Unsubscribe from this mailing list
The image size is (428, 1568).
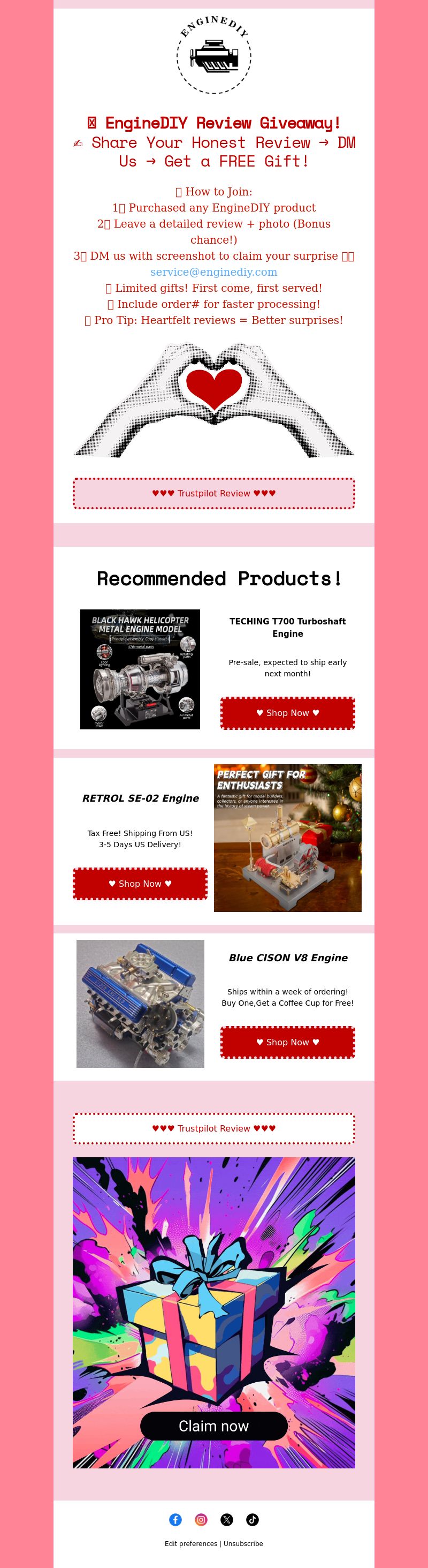(x=243, y=1544)
